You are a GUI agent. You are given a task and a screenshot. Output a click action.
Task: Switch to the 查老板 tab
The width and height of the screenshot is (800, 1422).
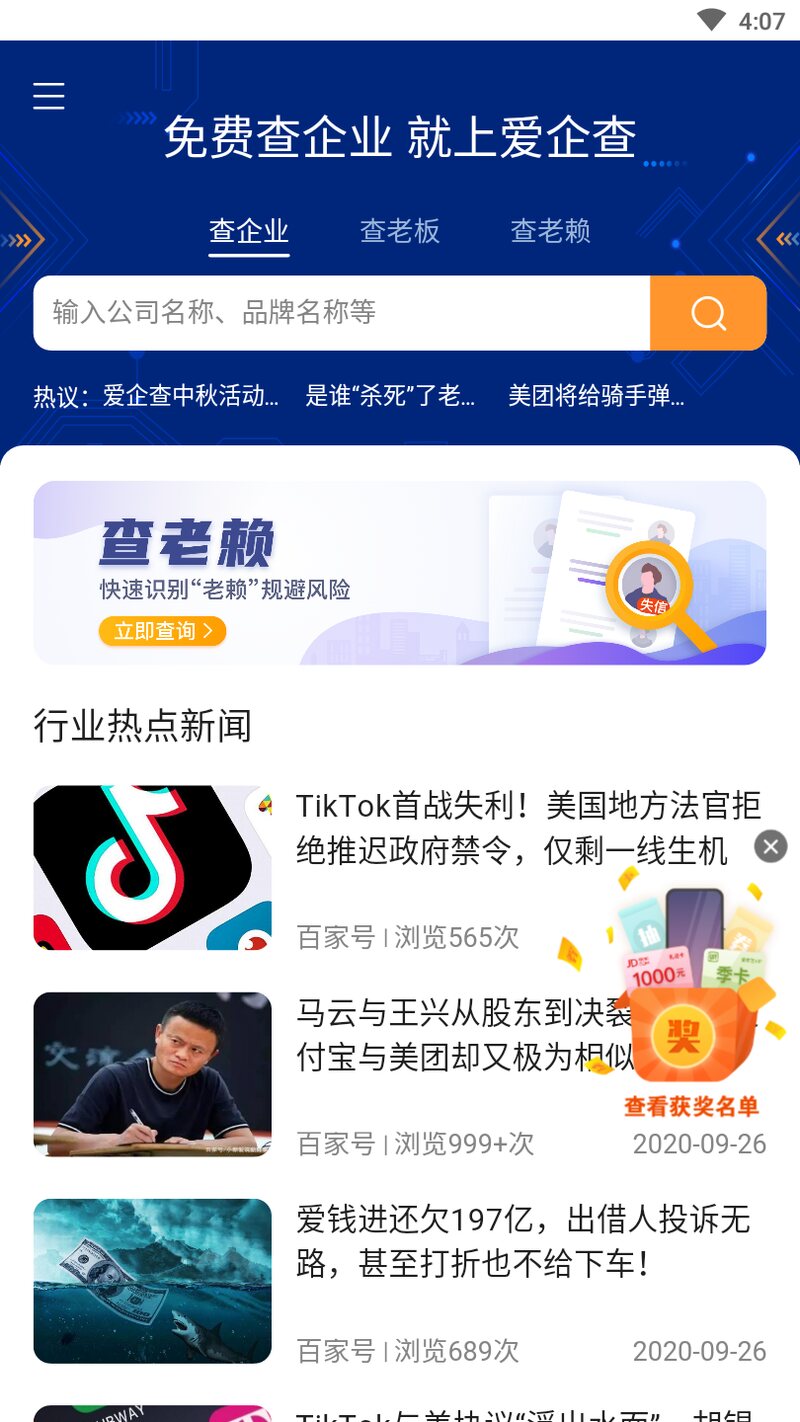(x=400, y=231)
